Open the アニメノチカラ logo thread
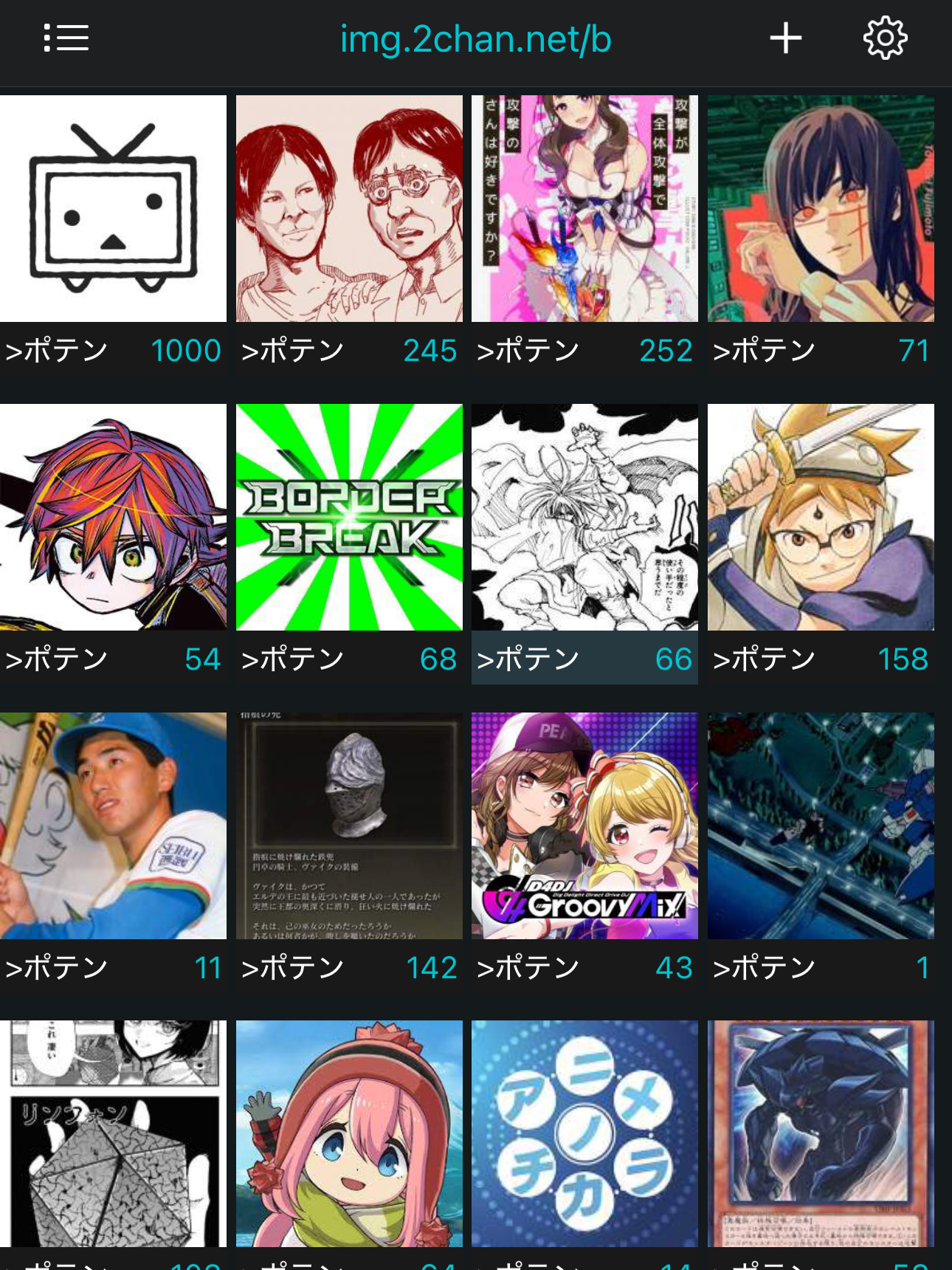This screenshot has width=952, height=1270. pos(584,1133)
